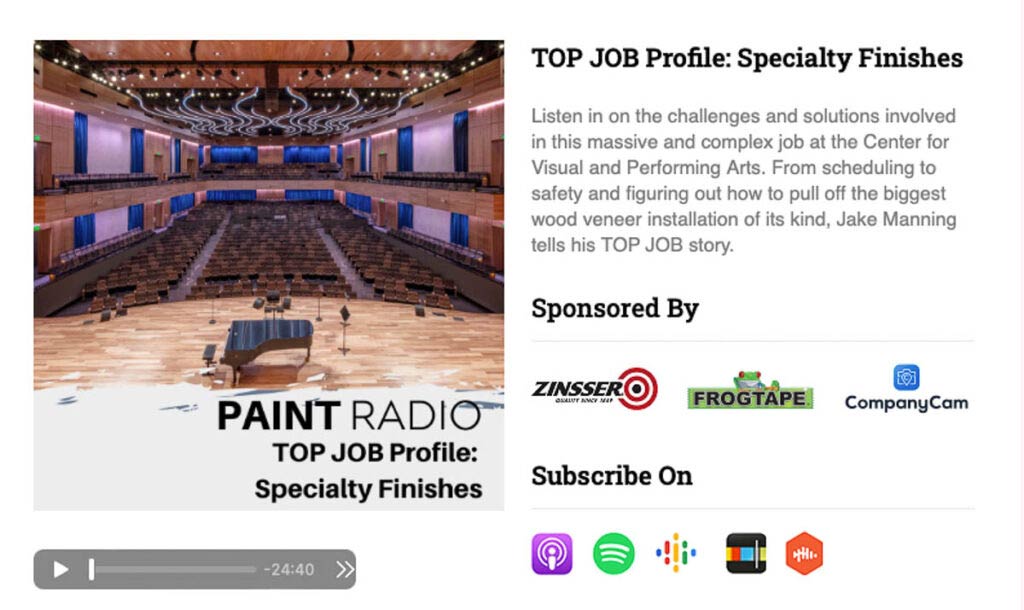The image size is (1024, 610).
Task: Subscribe on Apple Podcasts
Action: [x=552, y=554]
